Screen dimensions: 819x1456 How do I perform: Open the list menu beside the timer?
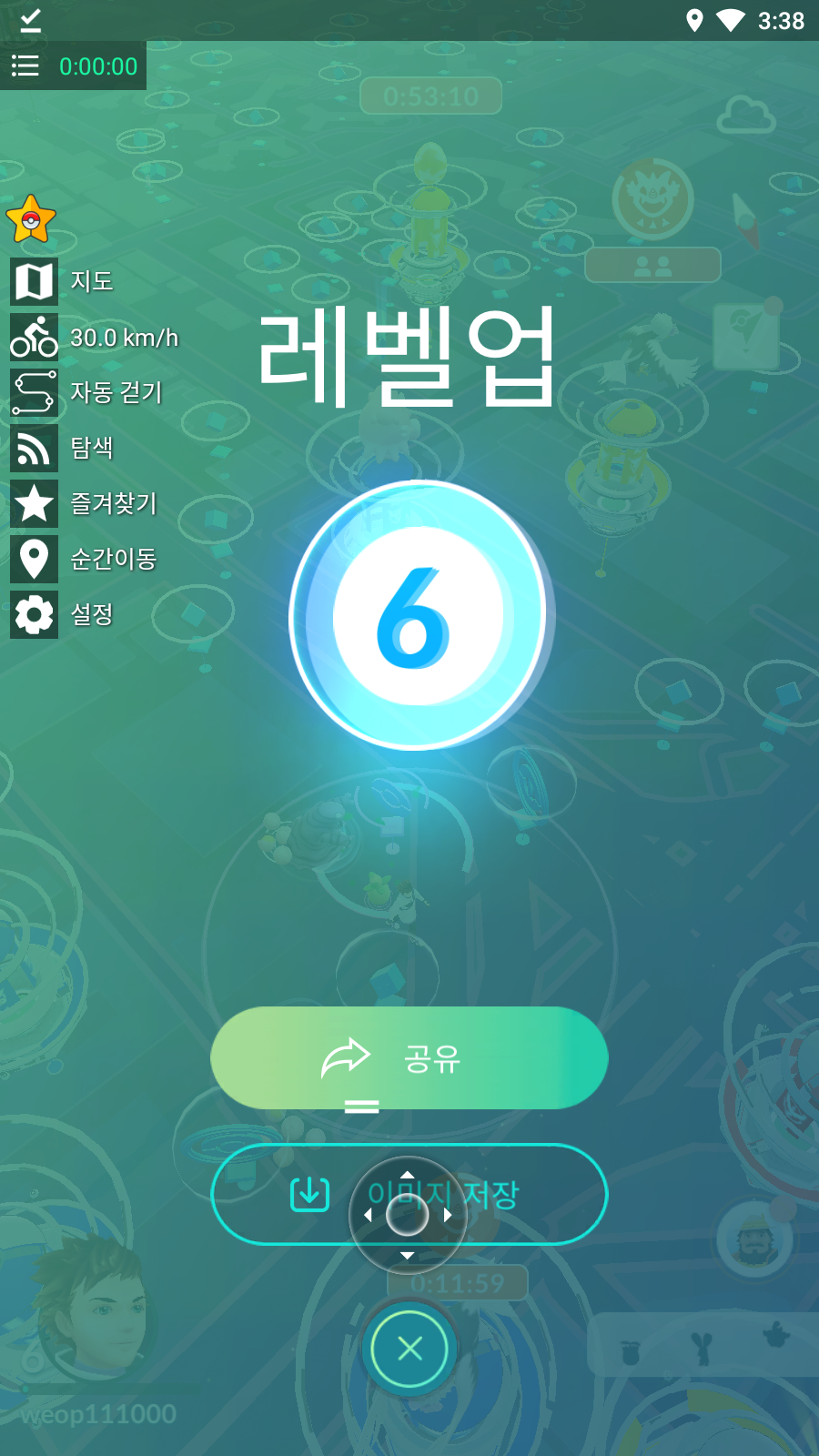pyautogui.click(x=25, y=66)
